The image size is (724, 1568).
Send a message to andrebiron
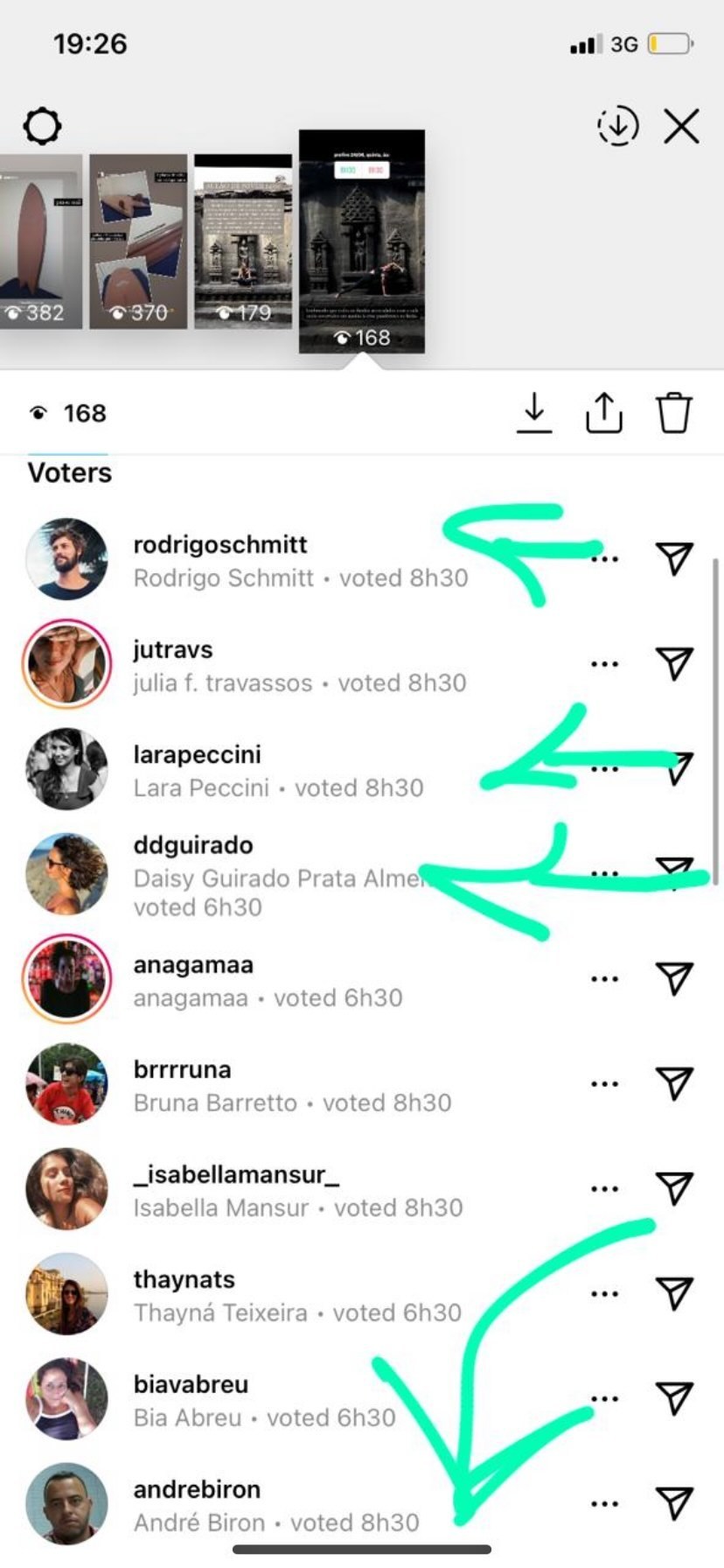pos(674,1504)
